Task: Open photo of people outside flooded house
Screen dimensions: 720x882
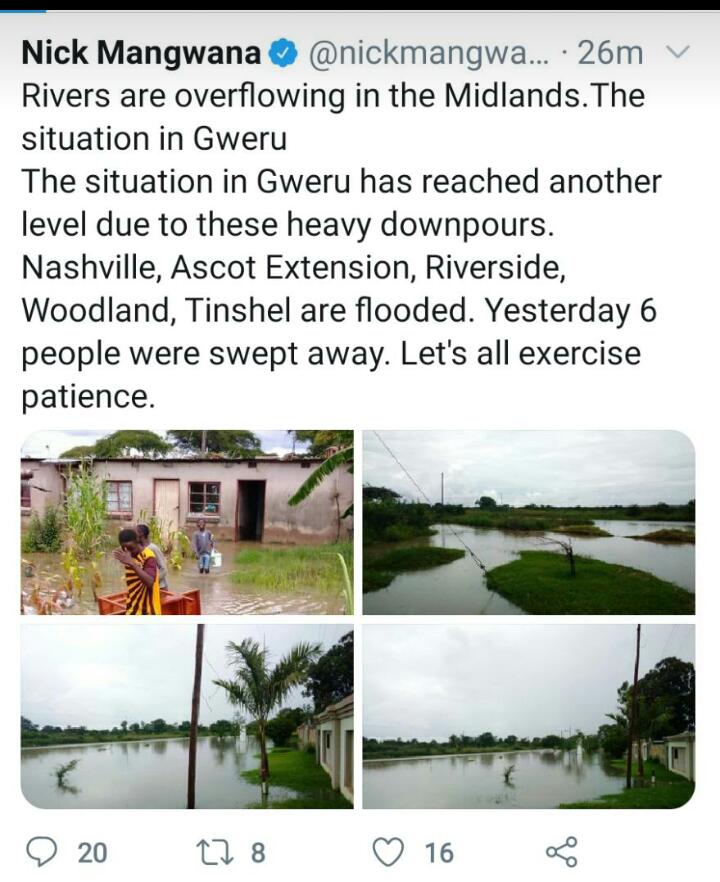Action: (x=187, y=522)
